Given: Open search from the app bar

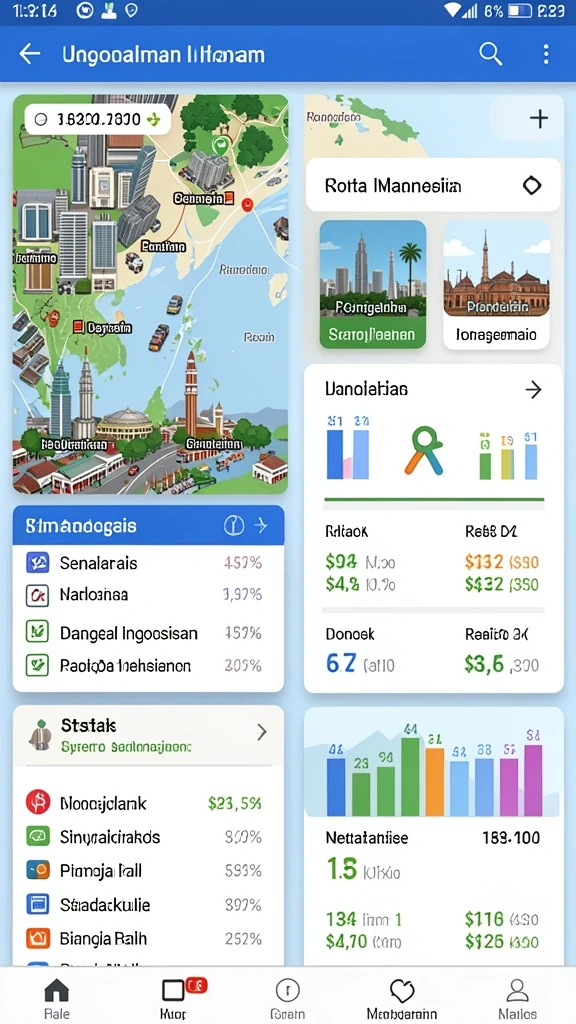Looking at the screenshot, I should (x=490, y=54).
